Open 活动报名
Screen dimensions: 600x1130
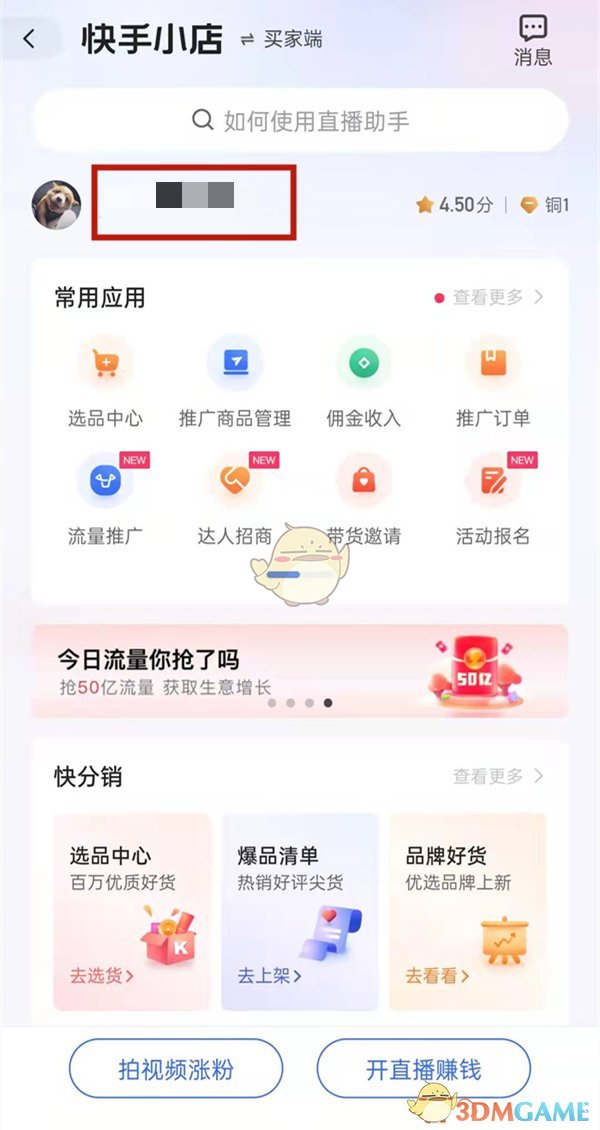[x=493, y=499]
